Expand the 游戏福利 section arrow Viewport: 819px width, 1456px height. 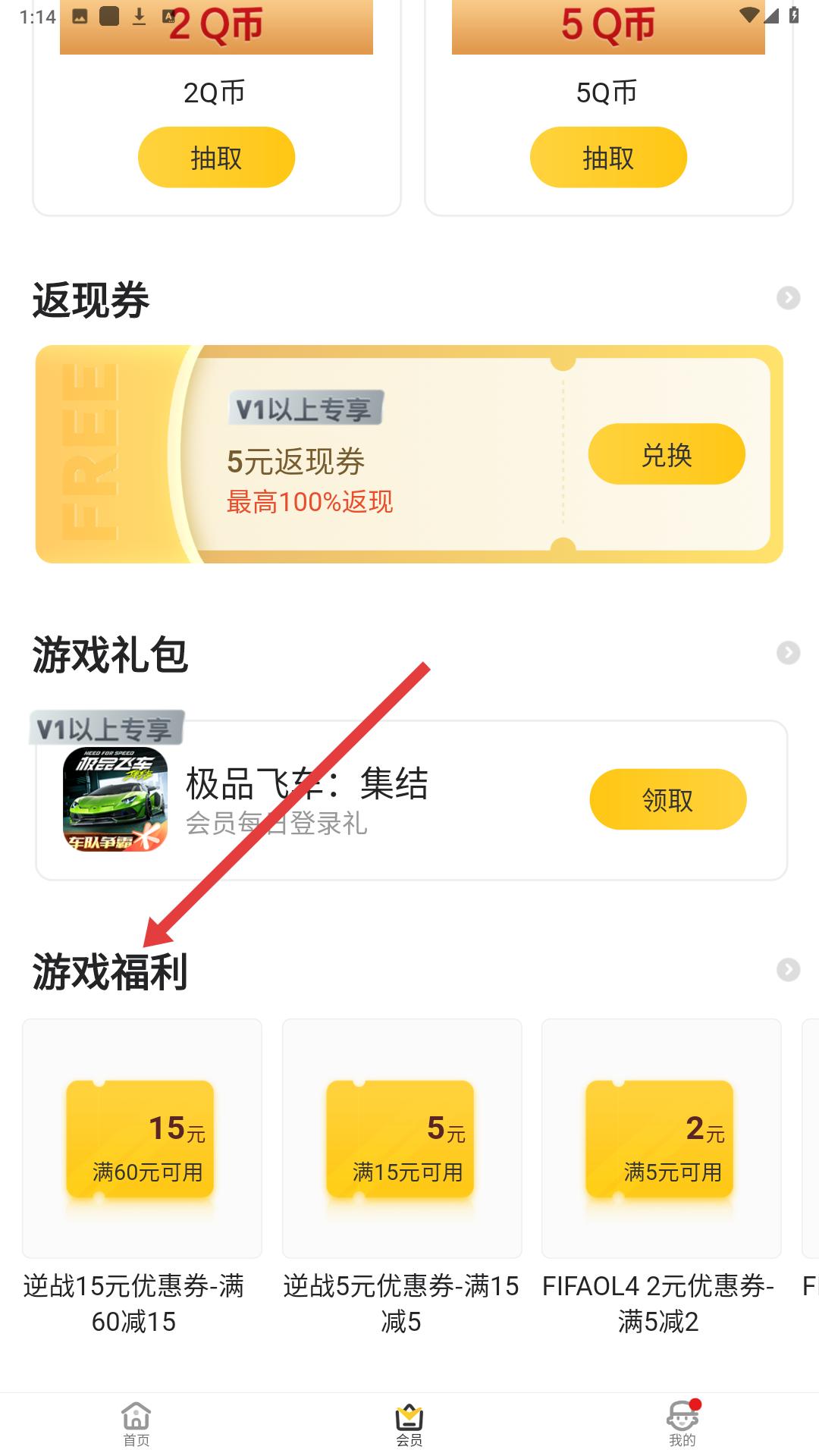coord(788,970)
